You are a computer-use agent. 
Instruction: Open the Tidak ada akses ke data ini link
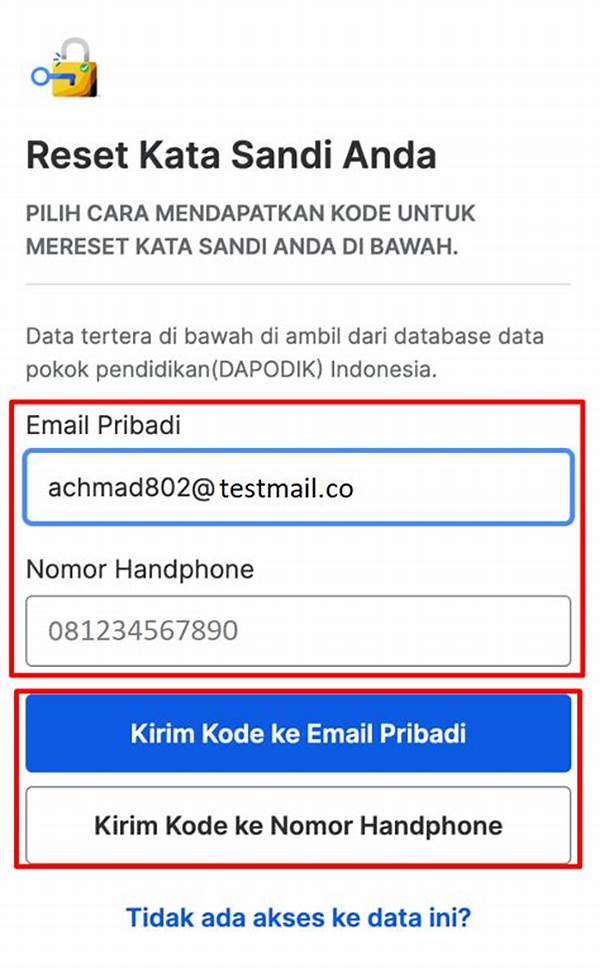pyautogui.click(x=298, y=917)
